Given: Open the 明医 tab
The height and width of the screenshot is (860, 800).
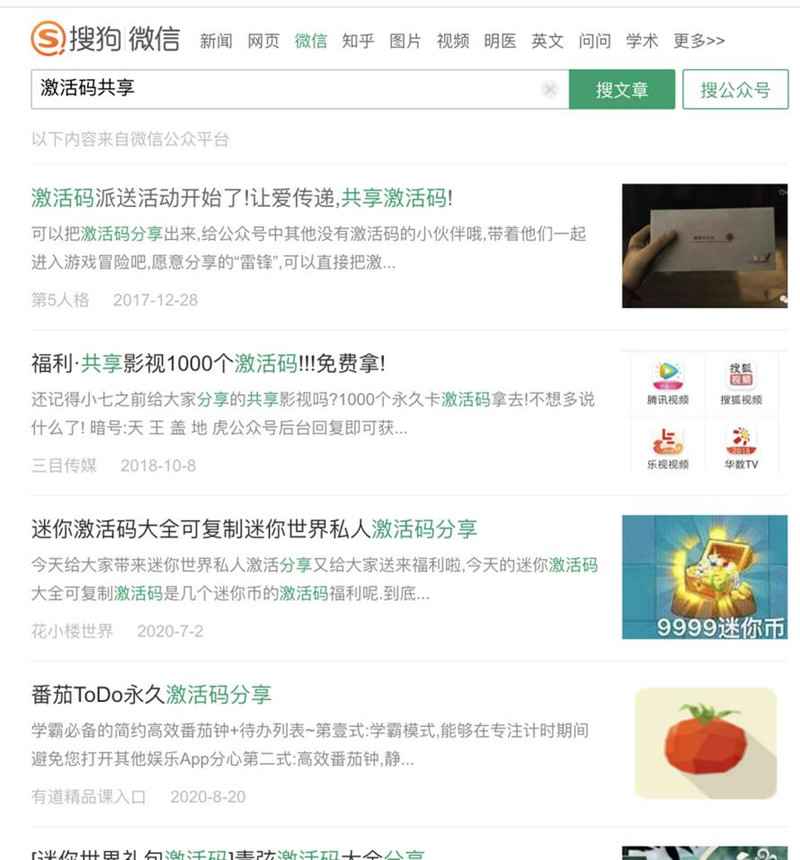Looking at the screenshot, I should click(500, 41).
